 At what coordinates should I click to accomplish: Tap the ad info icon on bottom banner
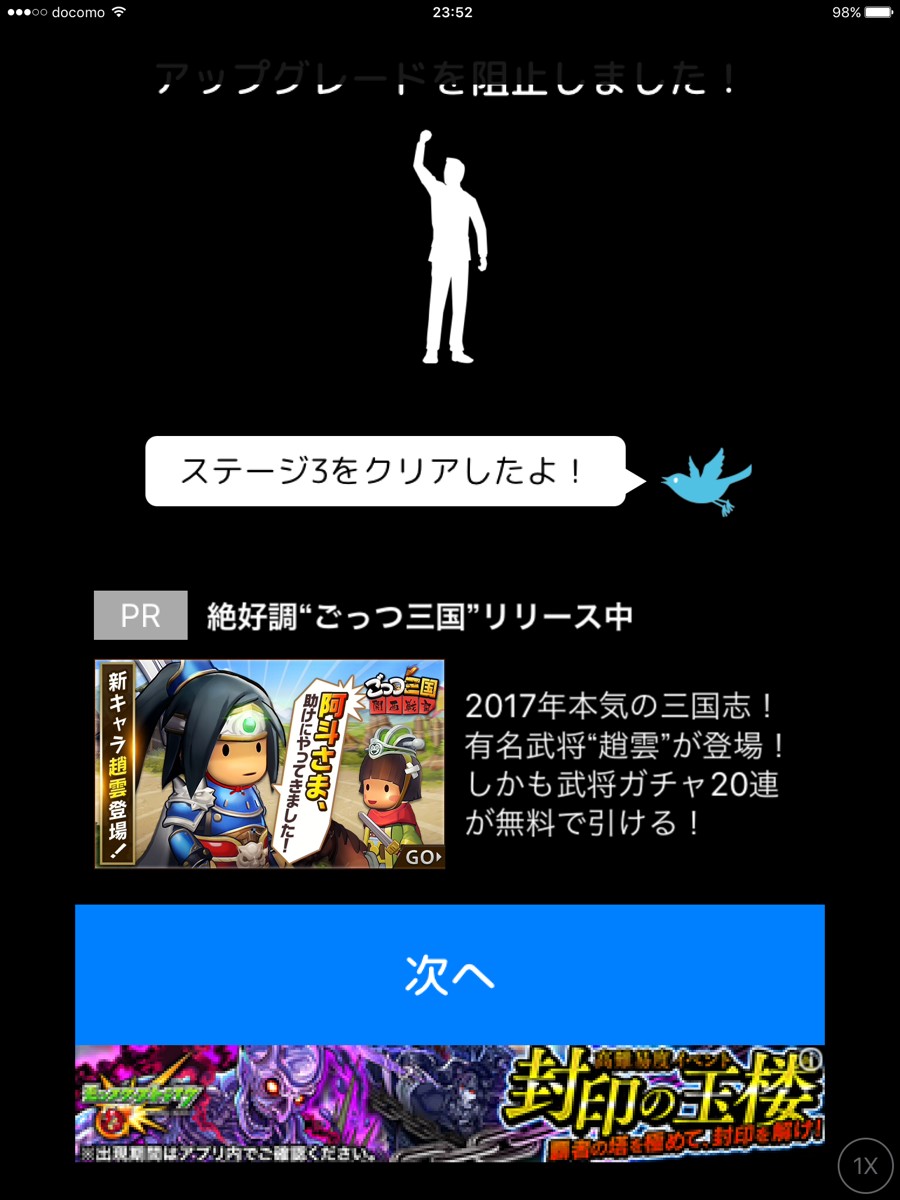(x=813, y=1057)
